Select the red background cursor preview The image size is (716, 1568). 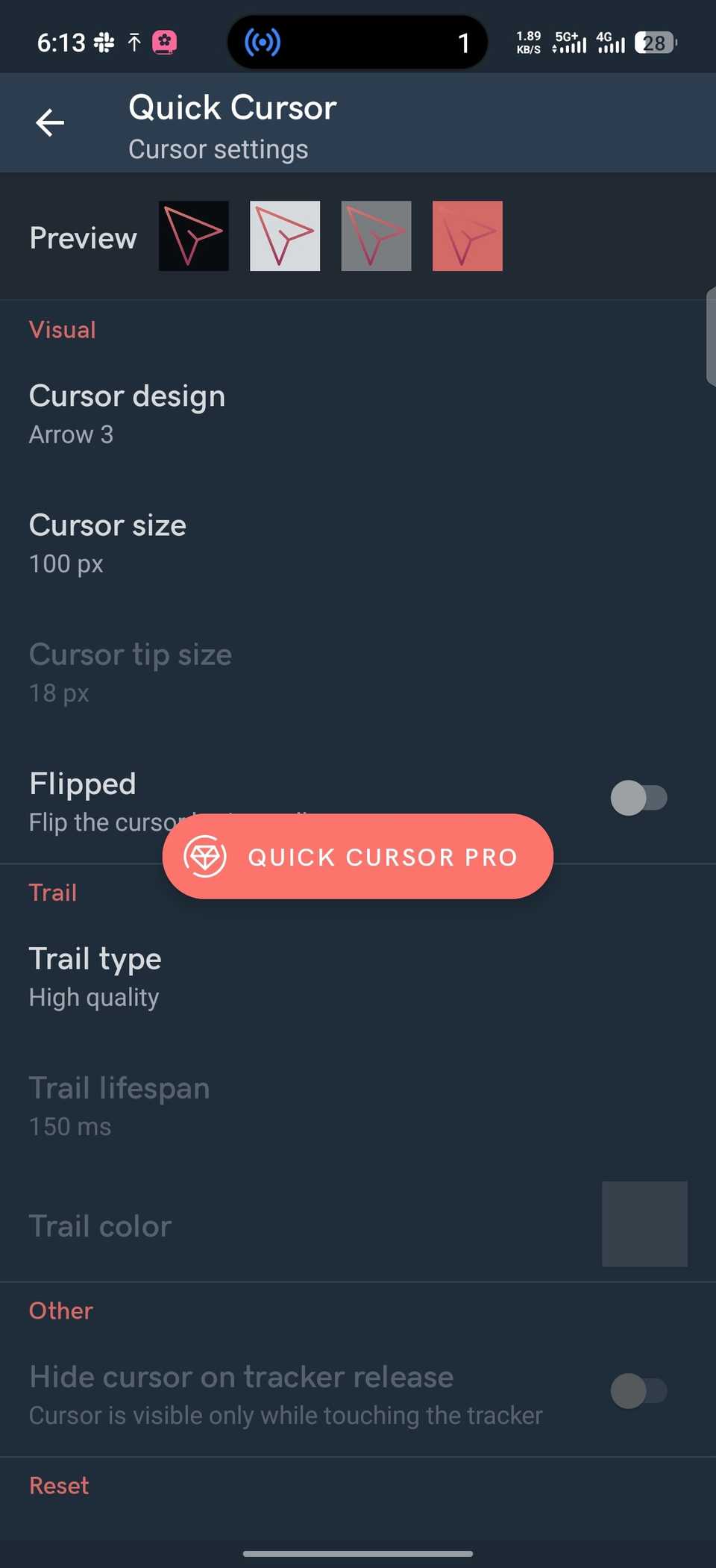[467, 236]
